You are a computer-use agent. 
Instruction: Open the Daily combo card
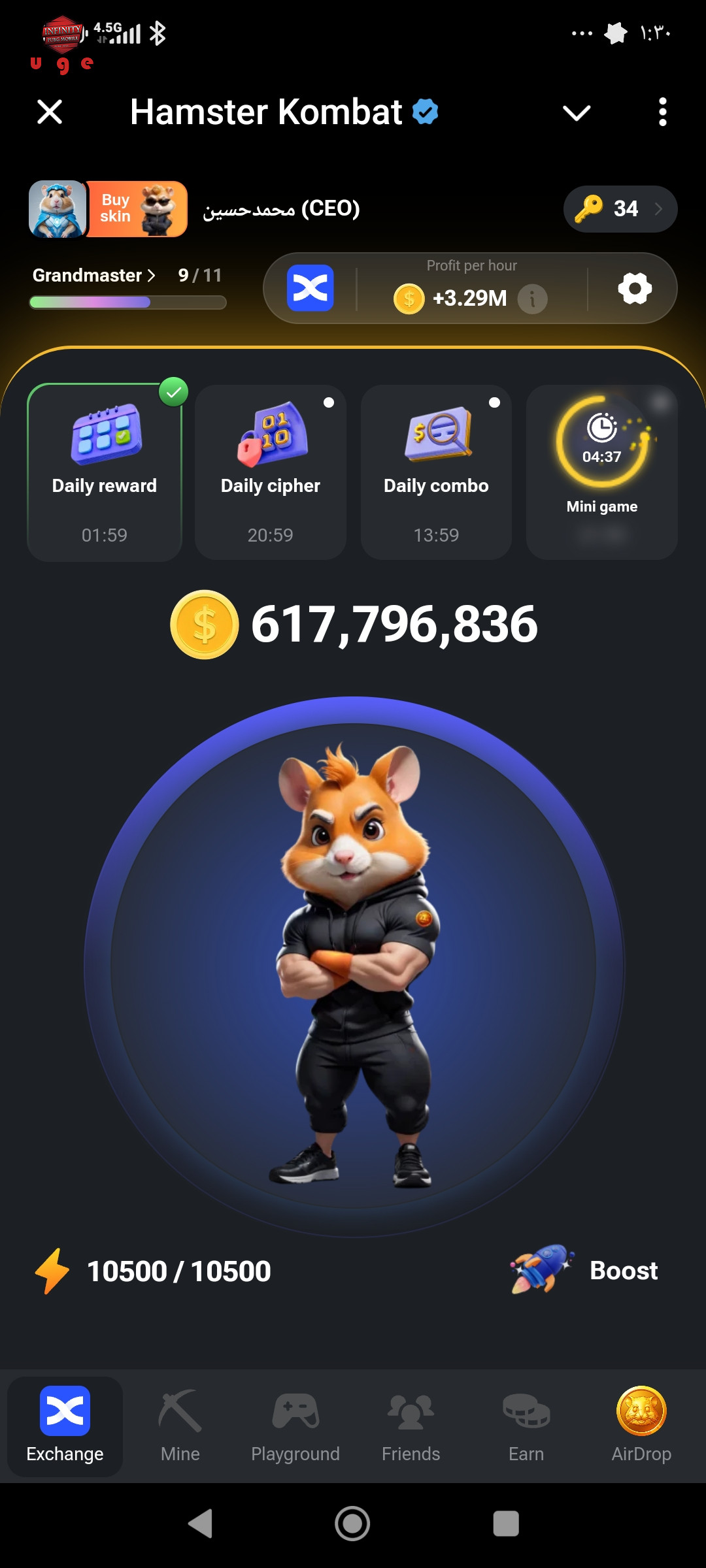pyautogui.click(x=436, y=472)
